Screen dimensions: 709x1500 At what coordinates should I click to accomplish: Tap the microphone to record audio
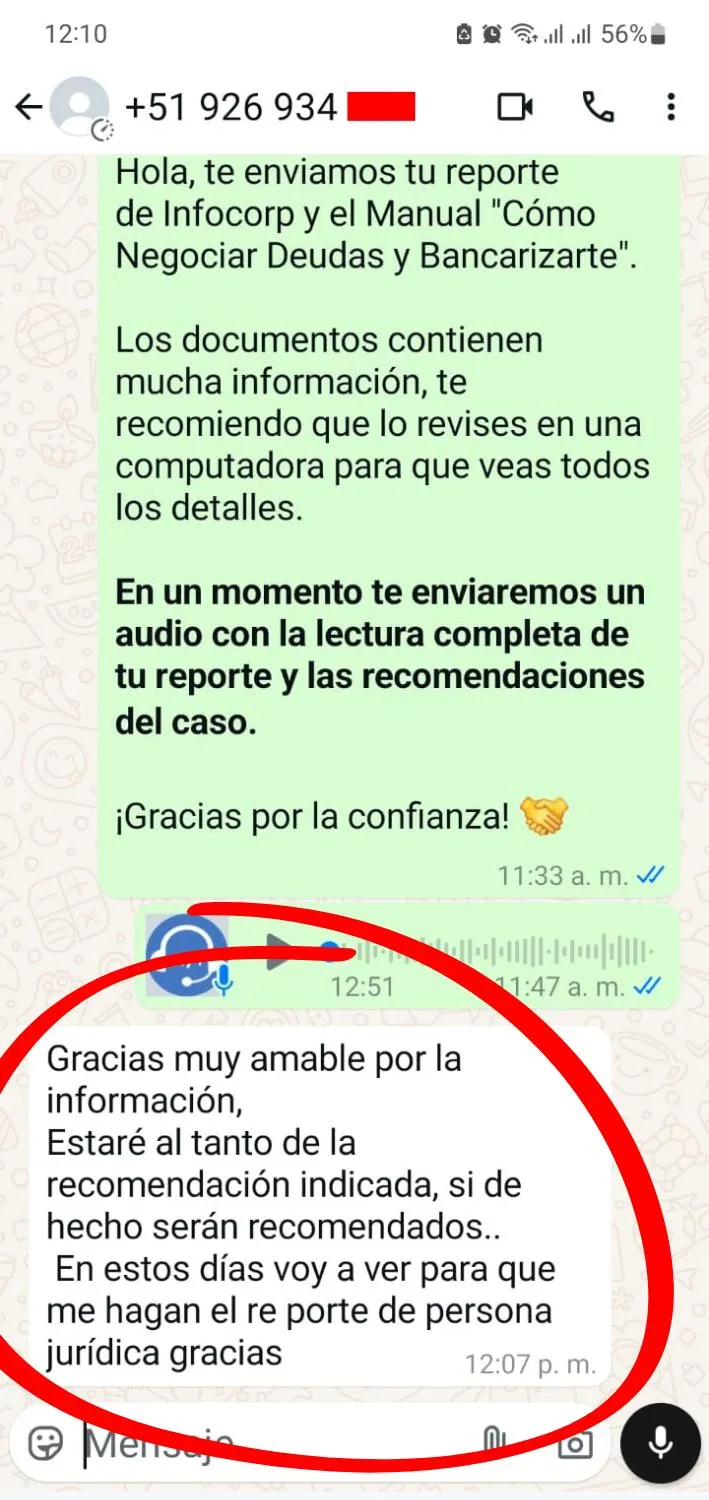[x=659, y=1442]
